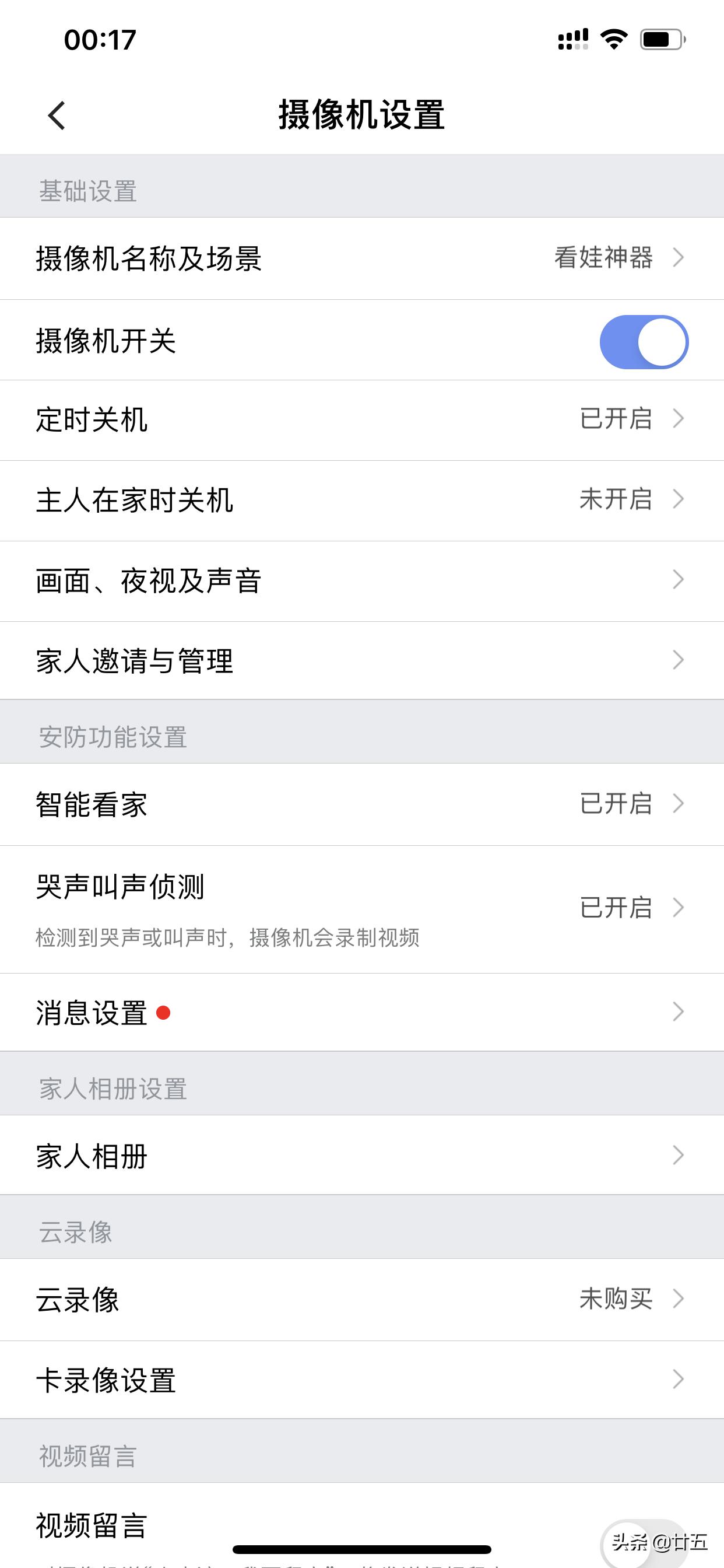Expand 主人在家时关机 marked 未开启

[362, 501]
